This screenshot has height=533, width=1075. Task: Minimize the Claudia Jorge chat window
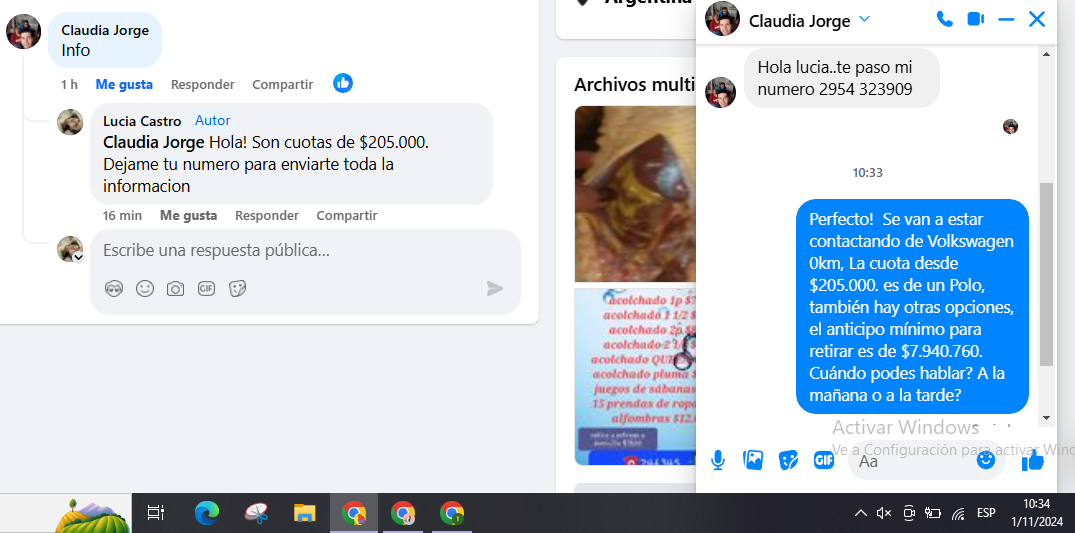(1006, 19)
